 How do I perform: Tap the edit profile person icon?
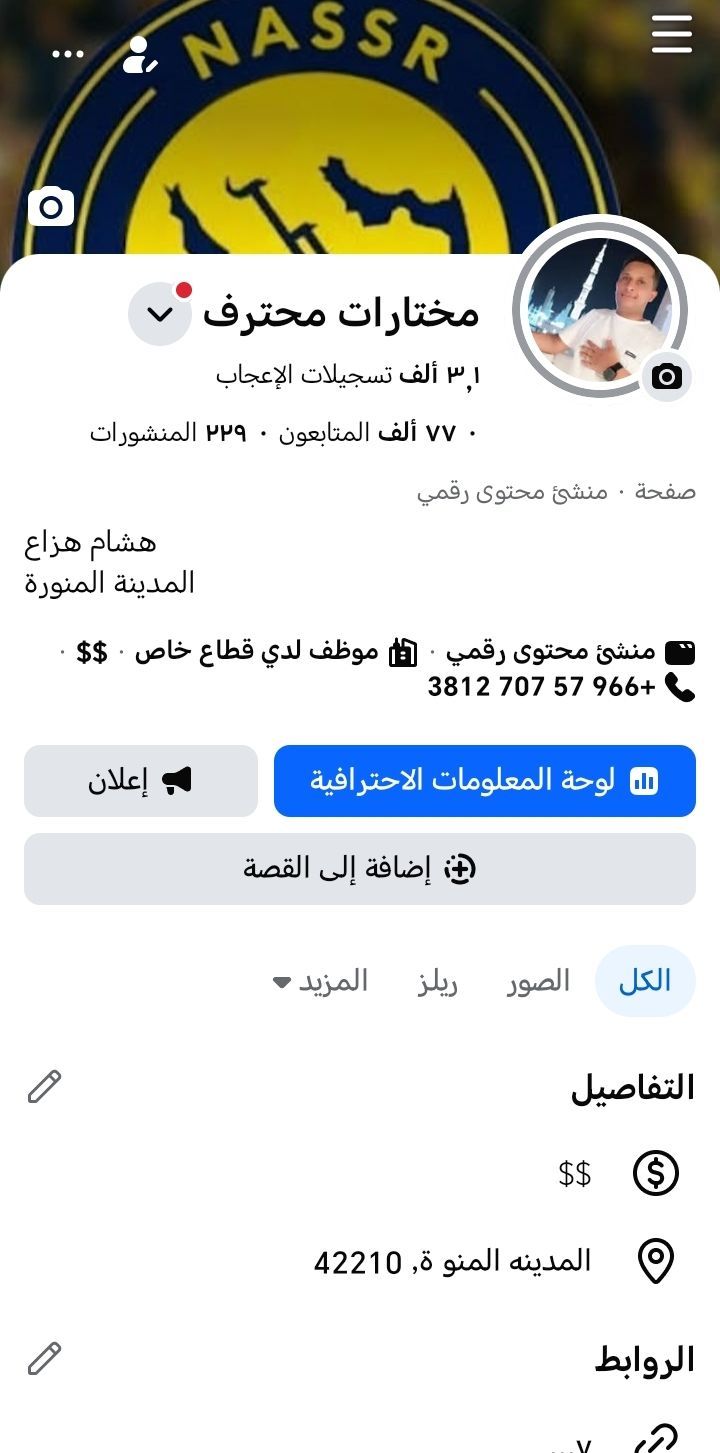pos(139,55)
